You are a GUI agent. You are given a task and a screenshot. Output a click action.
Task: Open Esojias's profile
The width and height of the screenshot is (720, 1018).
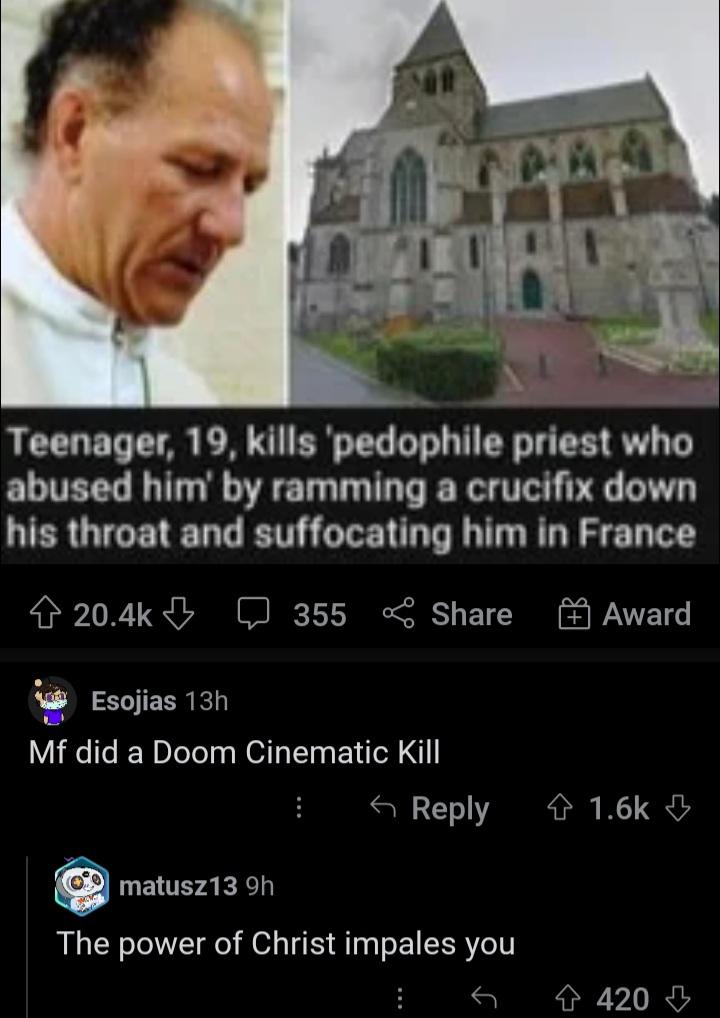[x=133, y=701]
